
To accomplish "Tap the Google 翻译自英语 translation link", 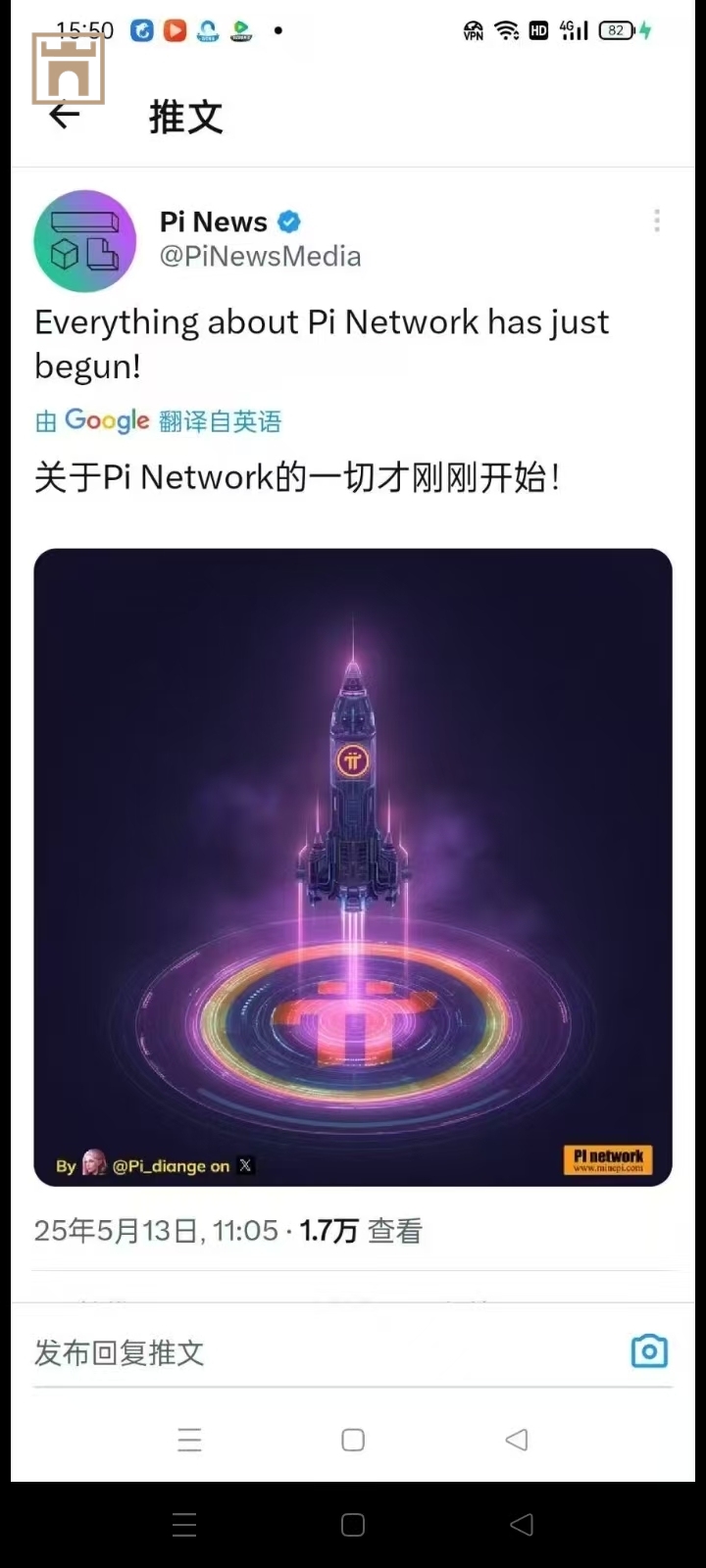I will pyautogui.click(x=159, y=421).
